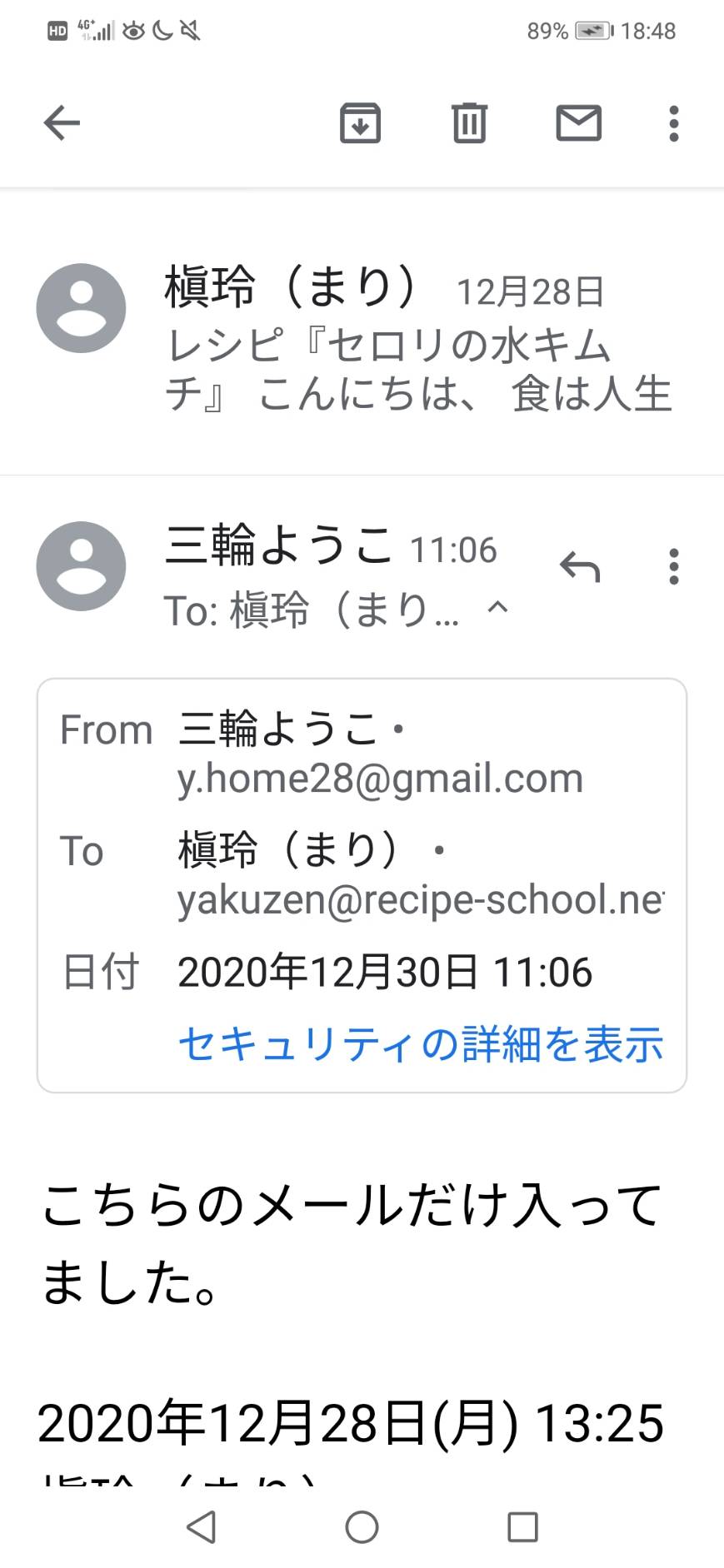Open the top toolbar overflow menu
The width and height of the screenshot is (724, 1568).
tap(674, 124)
